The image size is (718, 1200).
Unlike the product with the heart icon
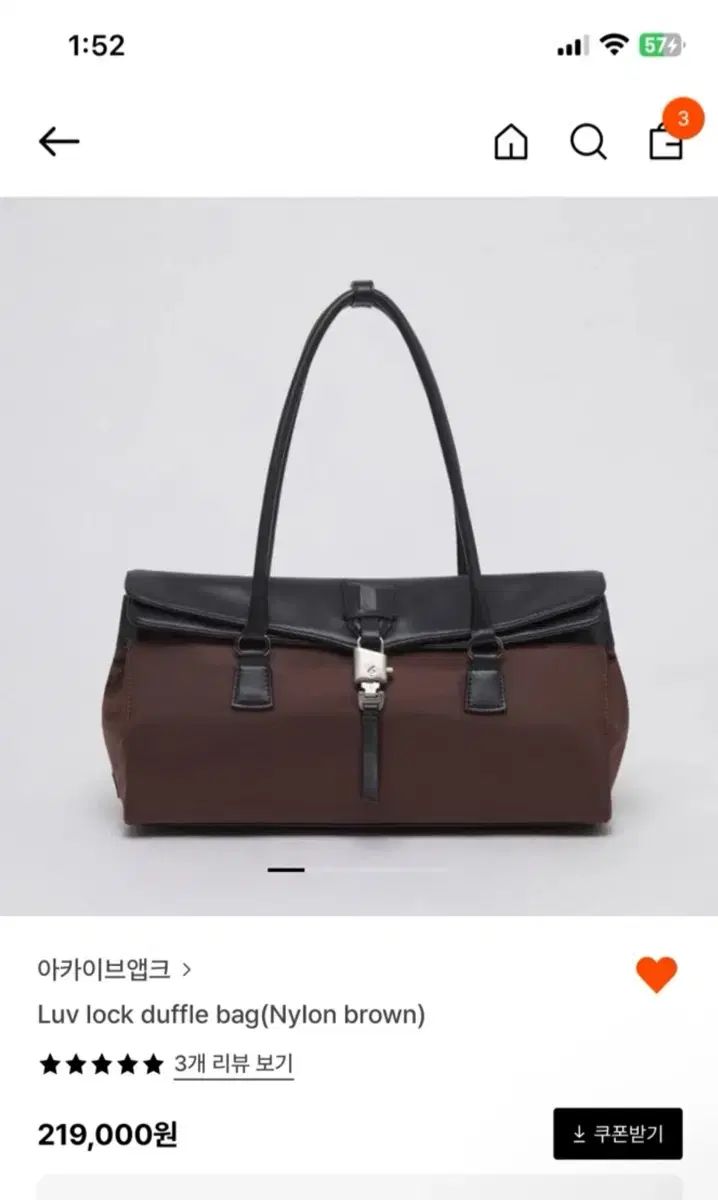[657, 974]
